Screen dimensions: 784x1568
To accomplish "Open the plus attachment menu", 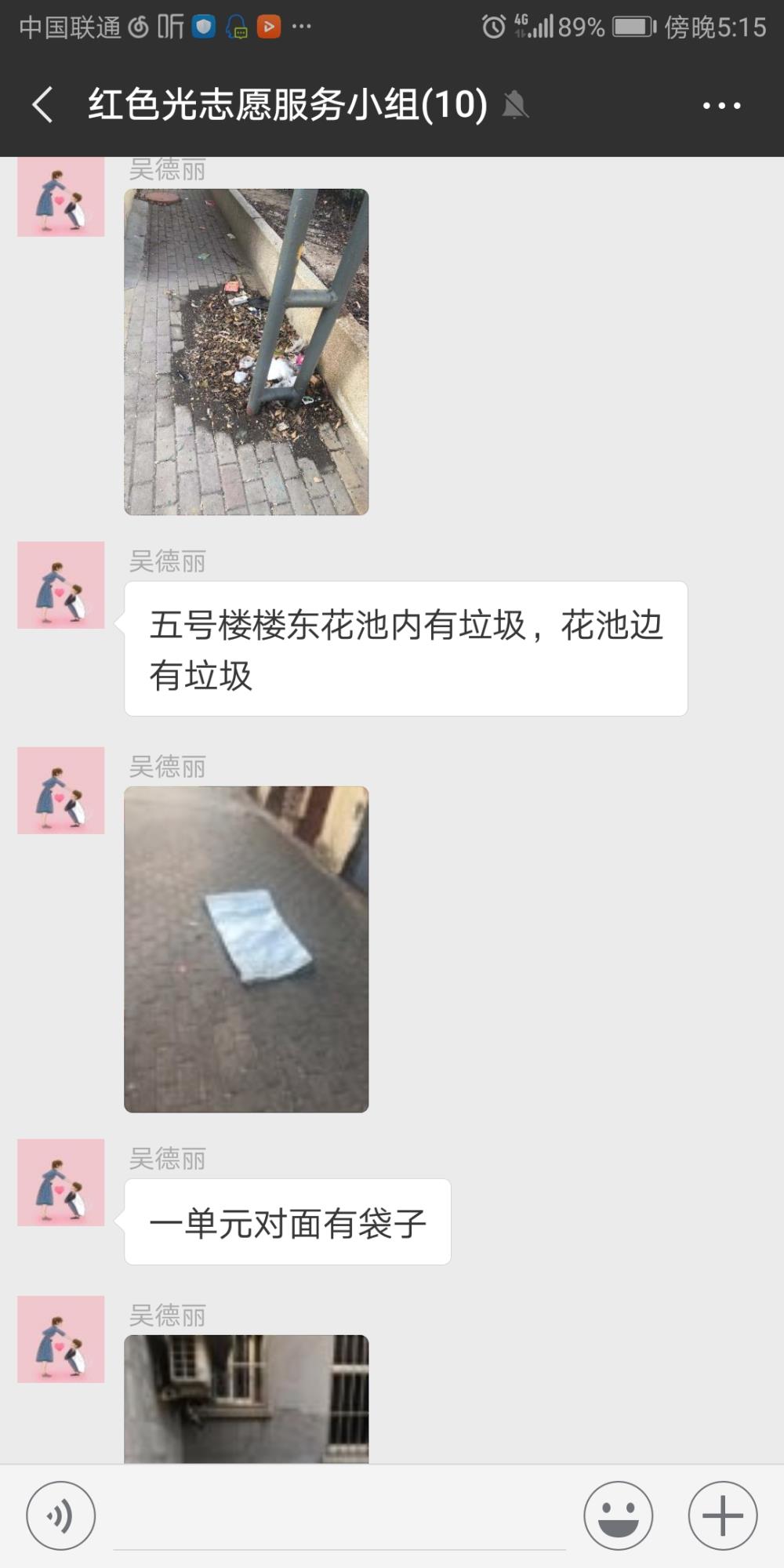I will pos(722,1515).
